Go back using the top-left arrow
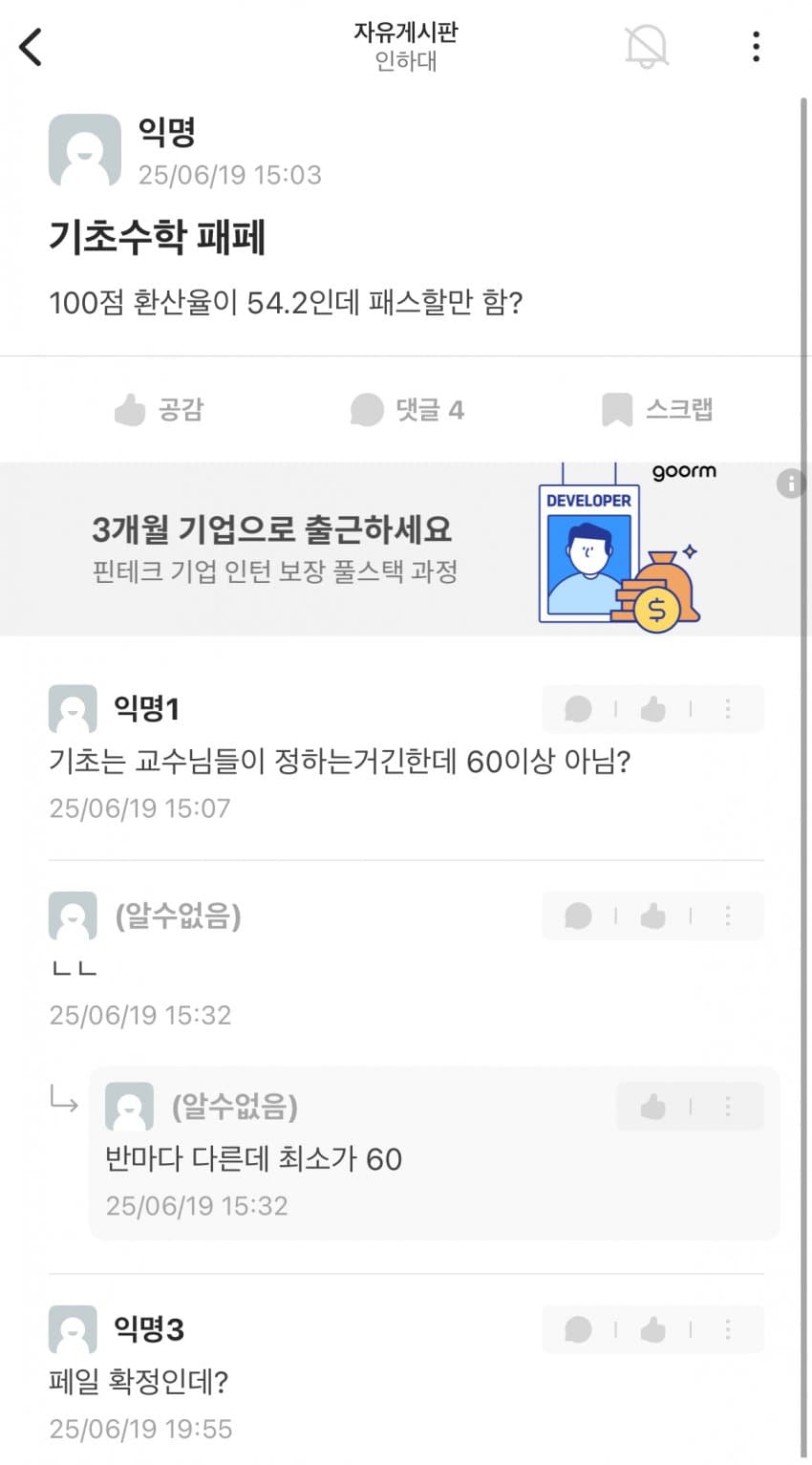 coord(32,47)
